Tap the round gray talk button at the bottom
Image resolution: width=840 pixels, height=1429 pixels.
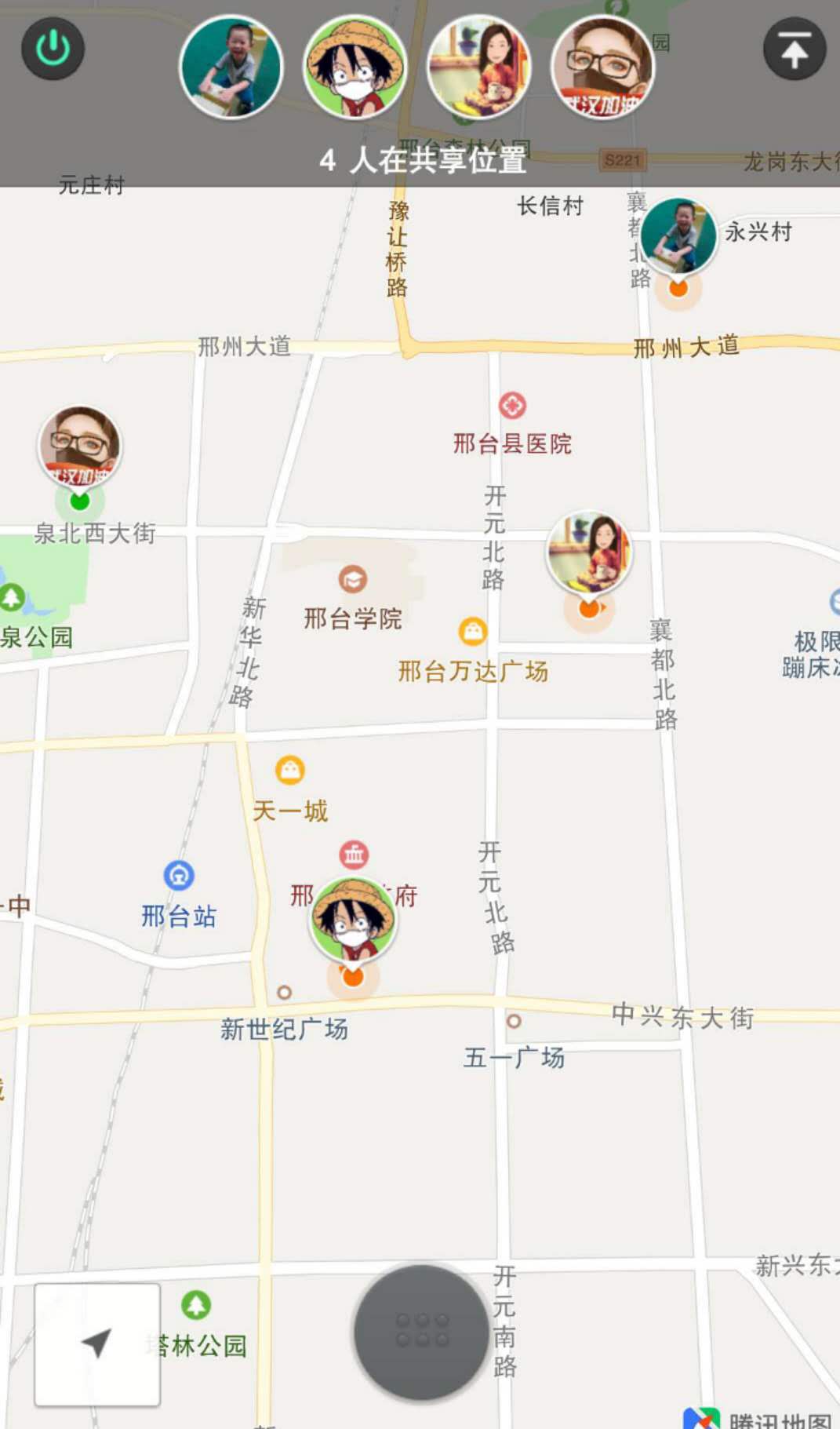(x=422, y=1331)
